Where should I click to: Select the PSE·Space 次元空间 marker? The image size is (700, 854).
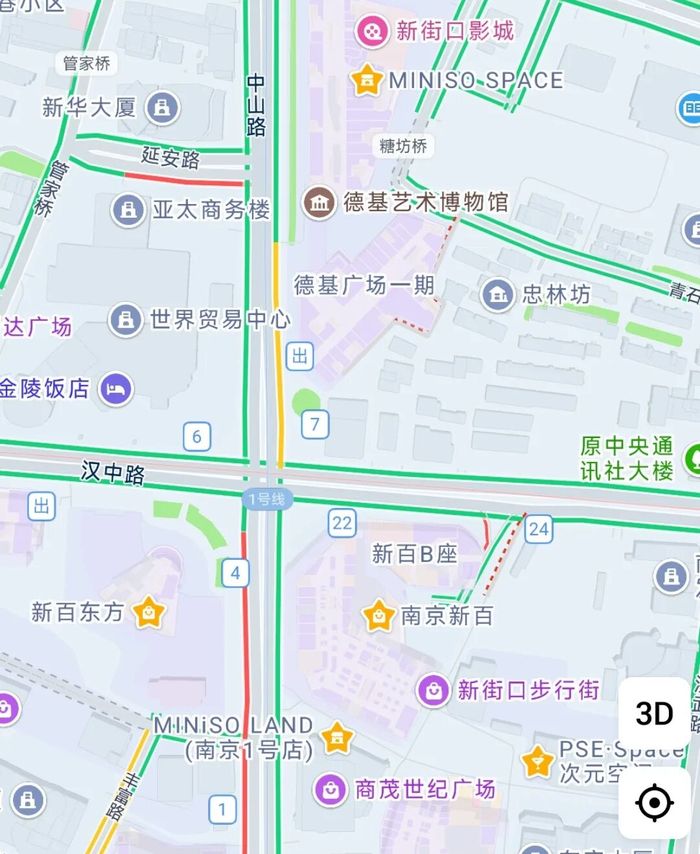(x=538, y=762)
